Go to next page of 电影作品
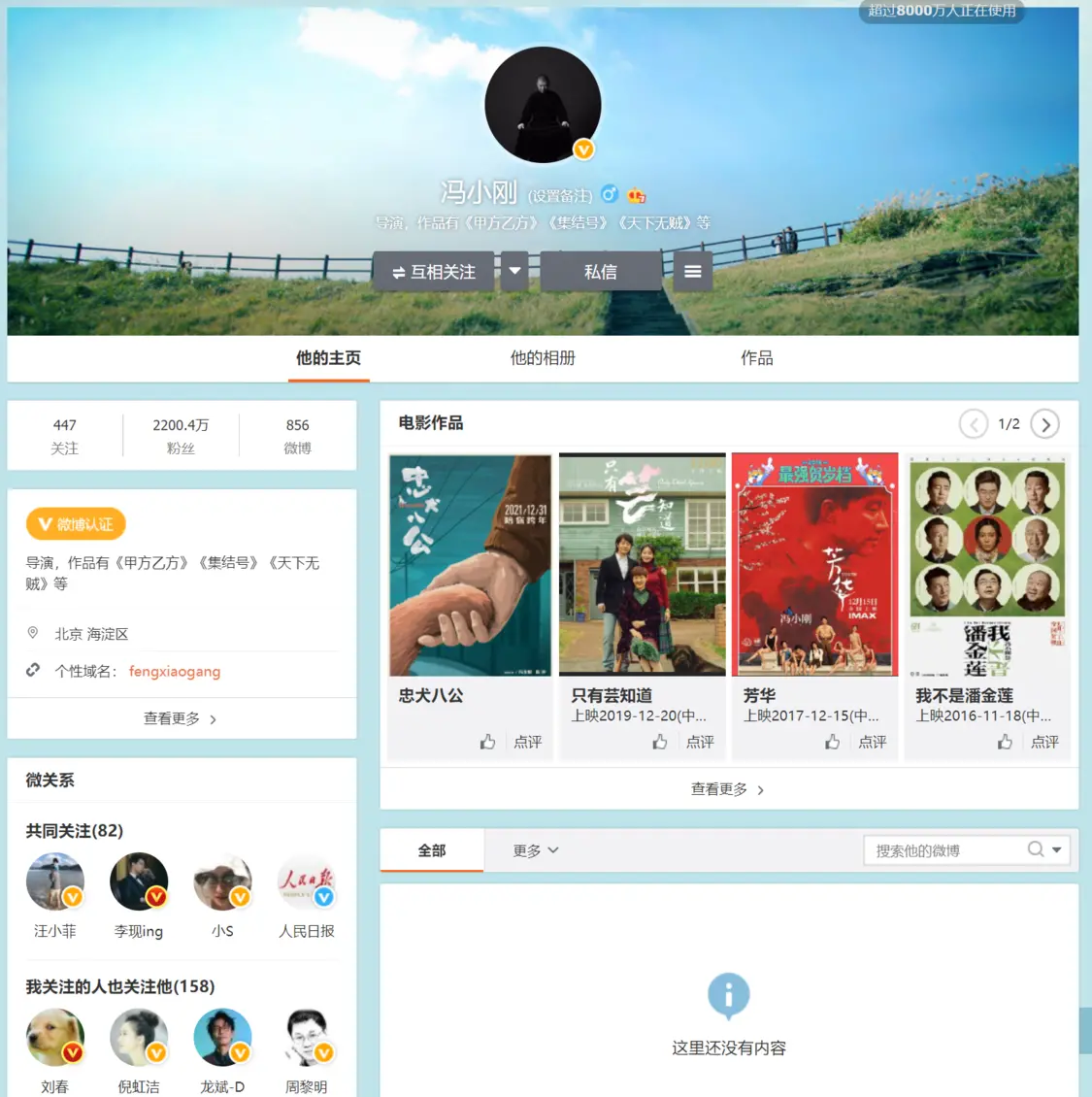The image size is (1092, 1097). pyautogui.click(x=1044, y=424)
